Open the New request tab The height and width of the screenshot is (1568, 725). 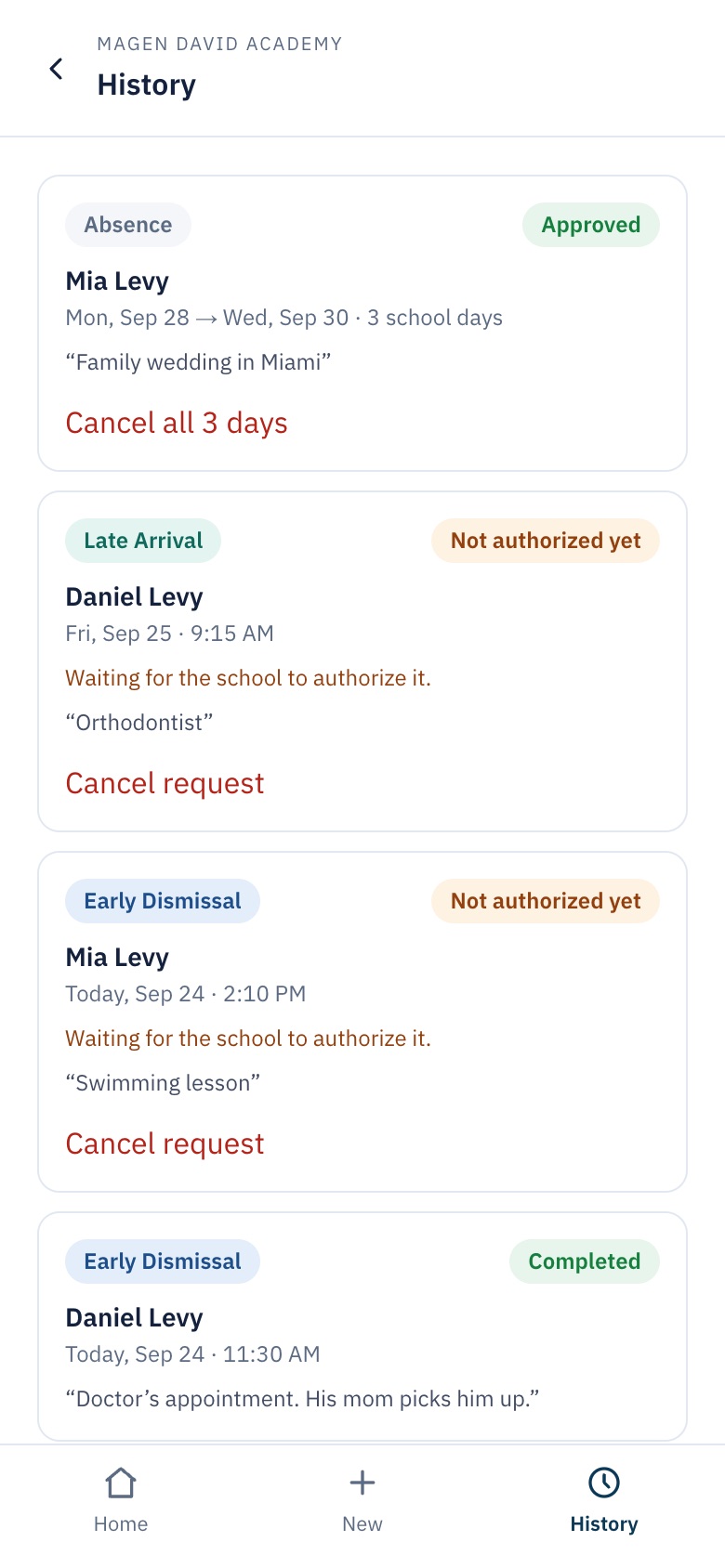click(362, 1500)
